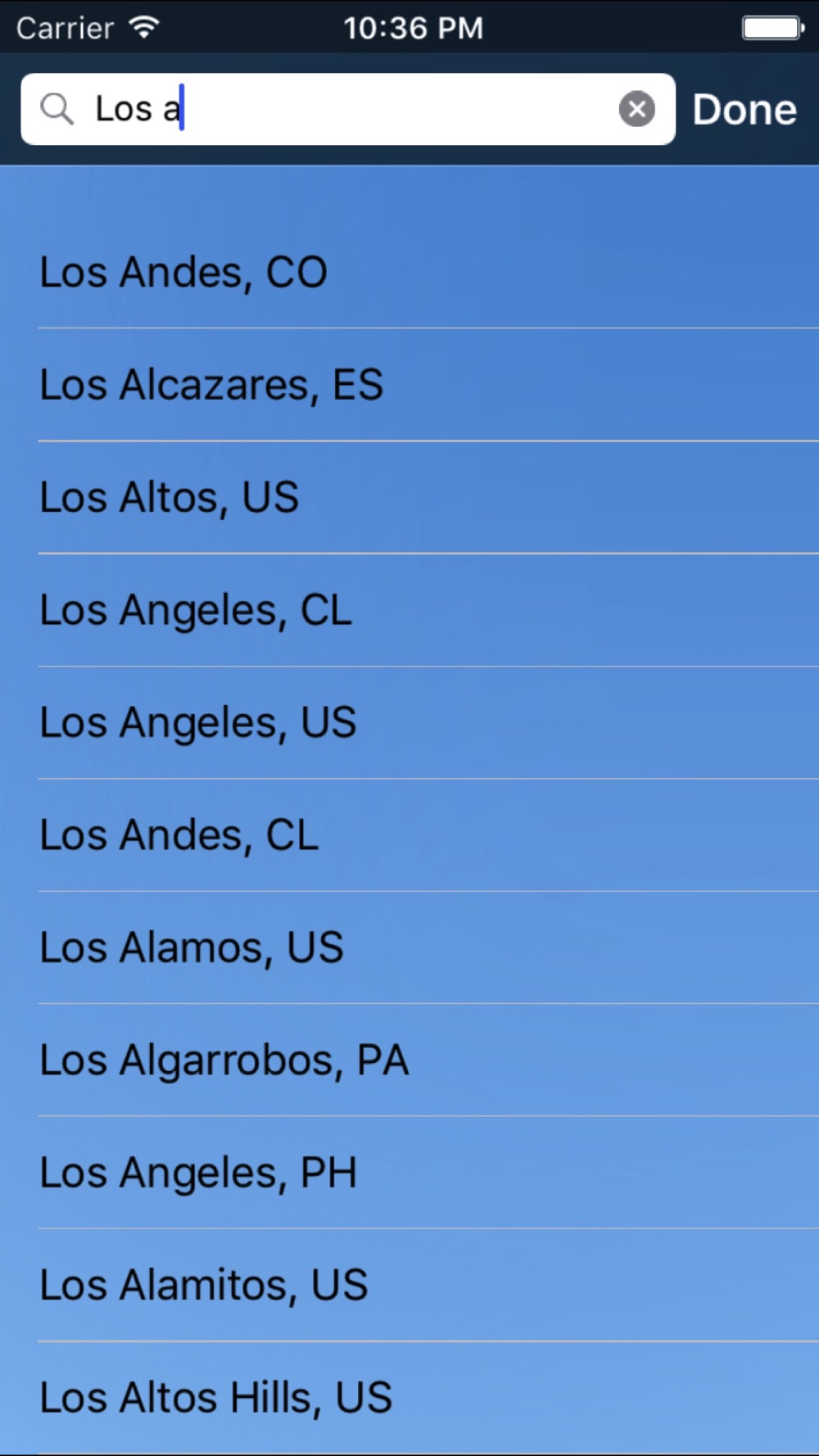
Task: Pick Los Angeles, PH
Action: [x=409, y=1173]
